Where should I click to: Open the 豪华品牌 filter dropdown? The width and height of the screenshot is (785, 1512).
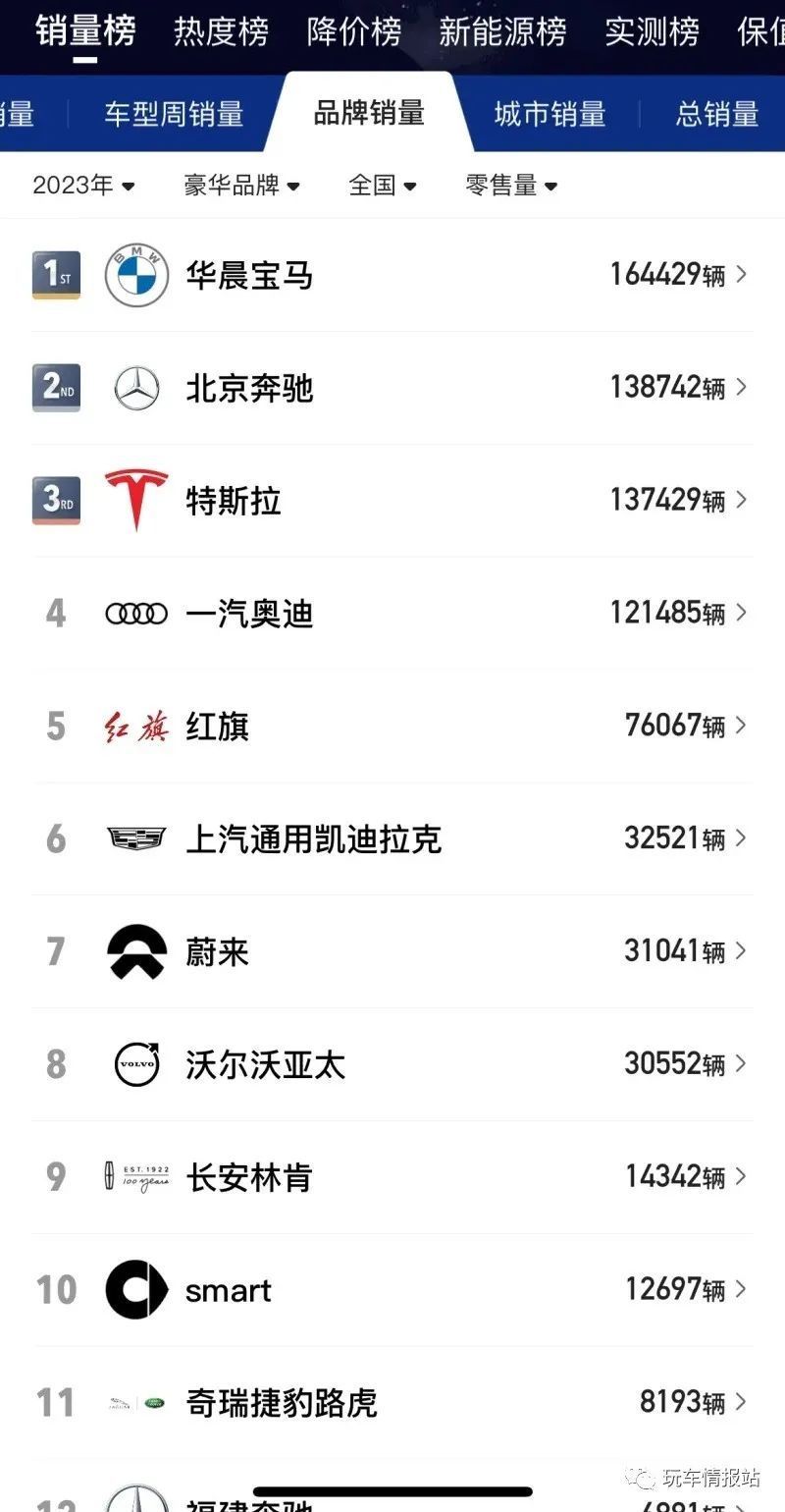pyautogui.click(x=241, y=185)
